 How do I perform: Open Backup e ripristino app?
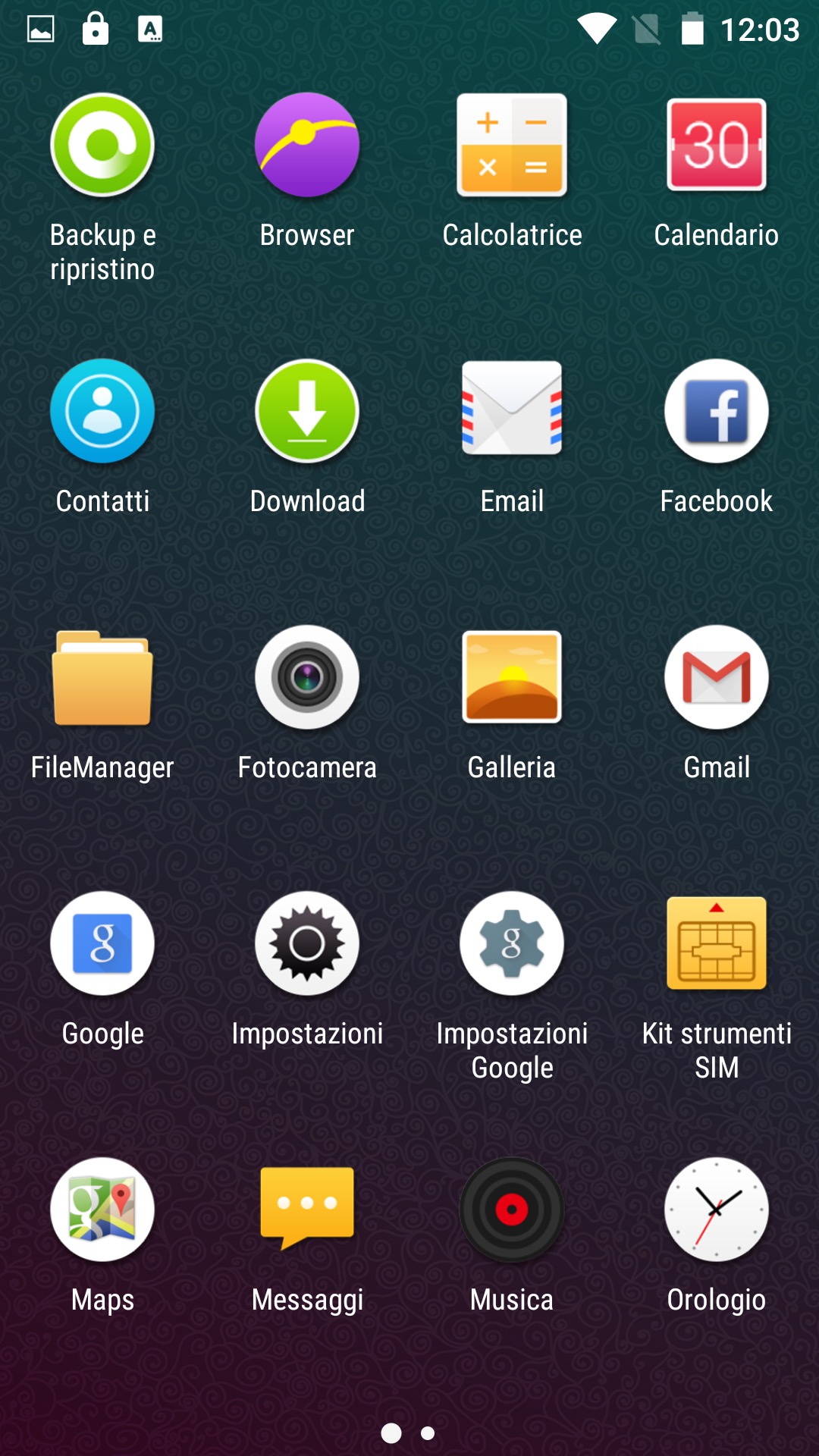[x=102, y=145]
